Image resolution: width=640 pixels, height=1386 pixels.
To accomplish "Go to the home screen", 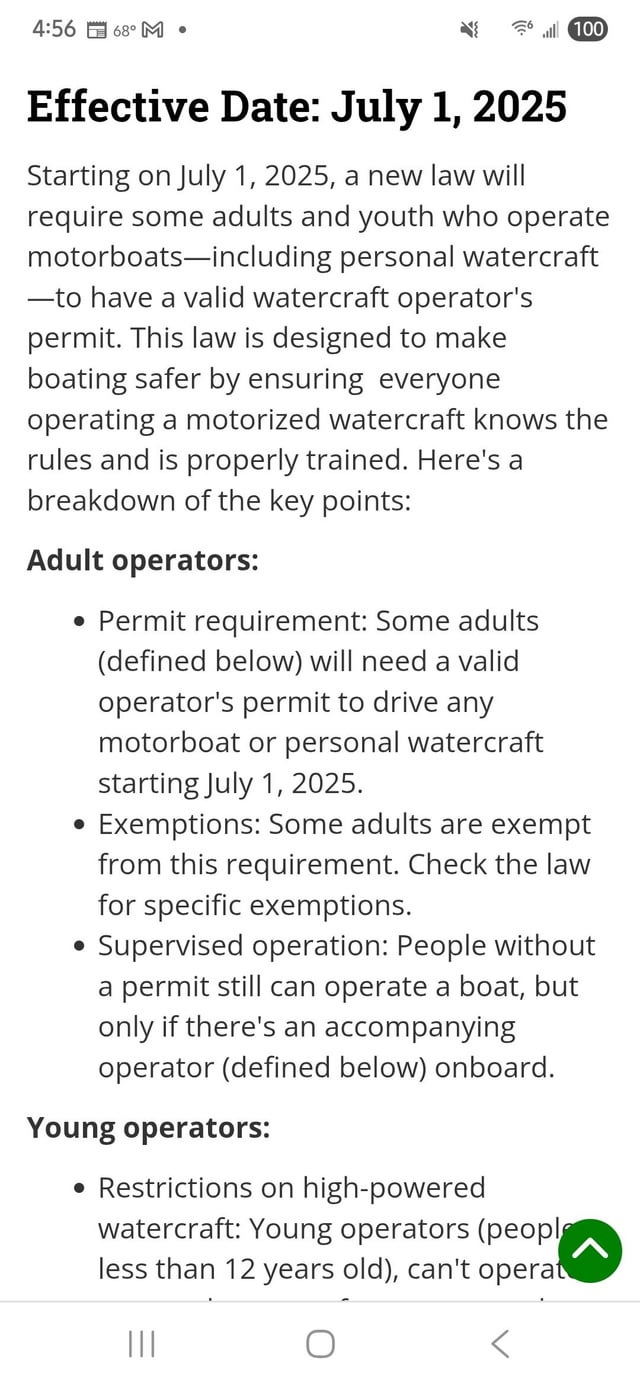I will coord(320,1344).
